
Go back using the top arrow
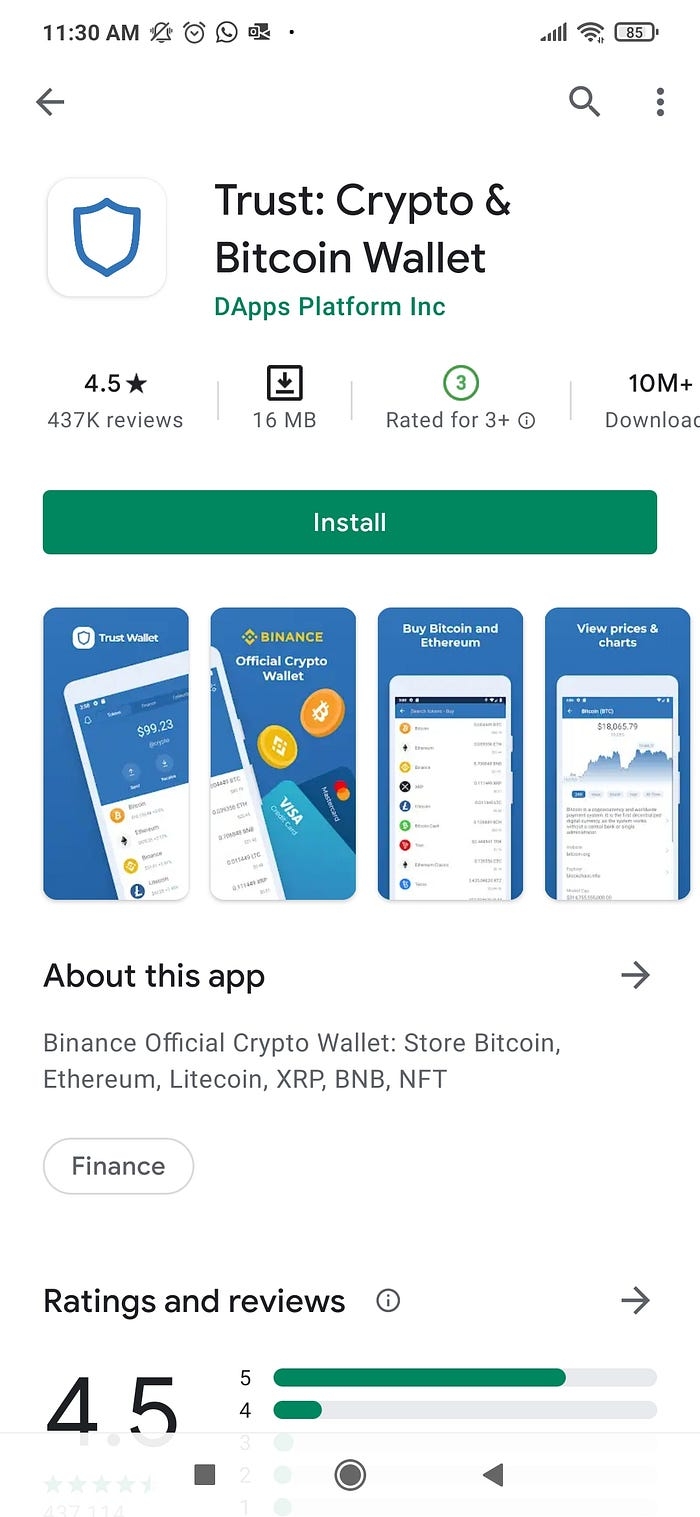(x=50, y=101)
